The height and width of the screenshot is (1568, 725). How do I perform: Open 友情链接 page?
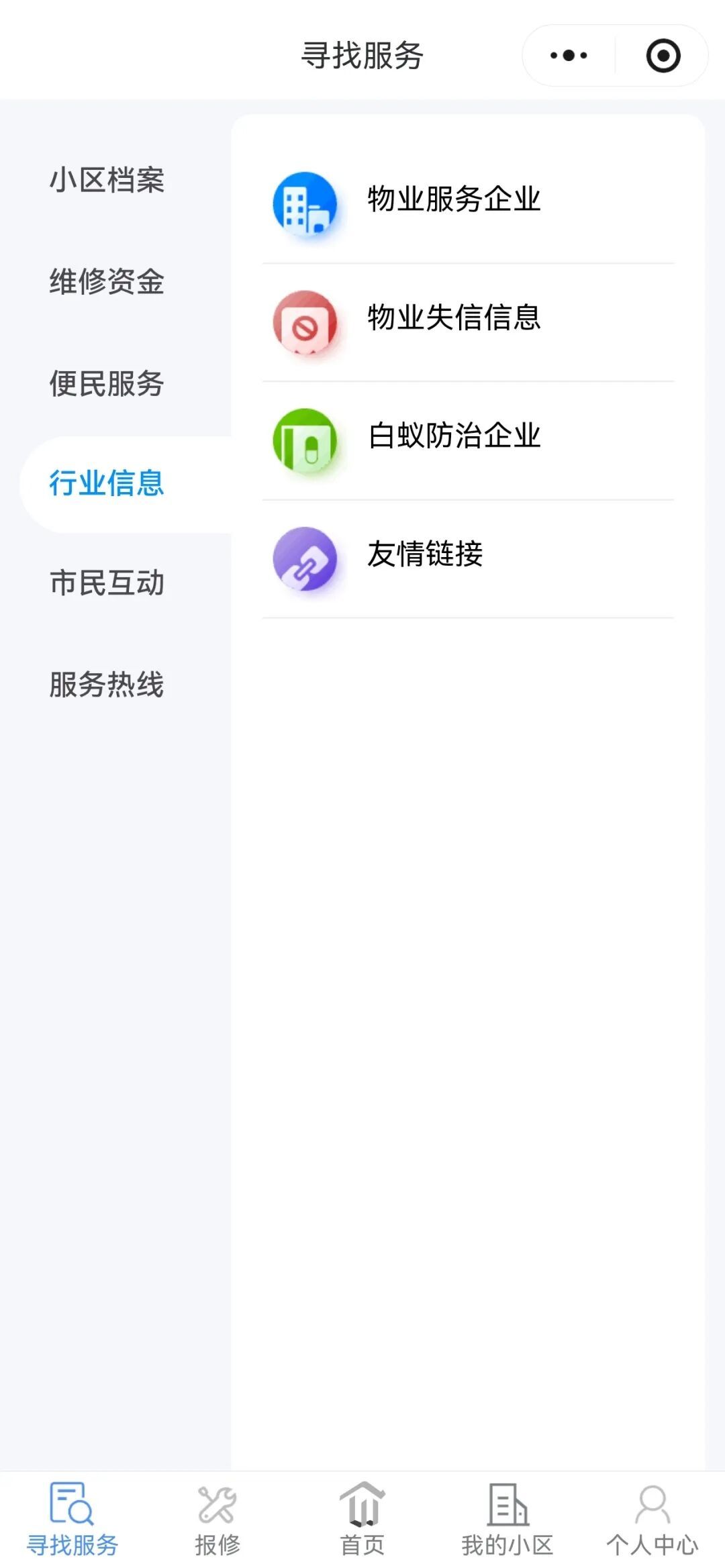pos(425,554)
